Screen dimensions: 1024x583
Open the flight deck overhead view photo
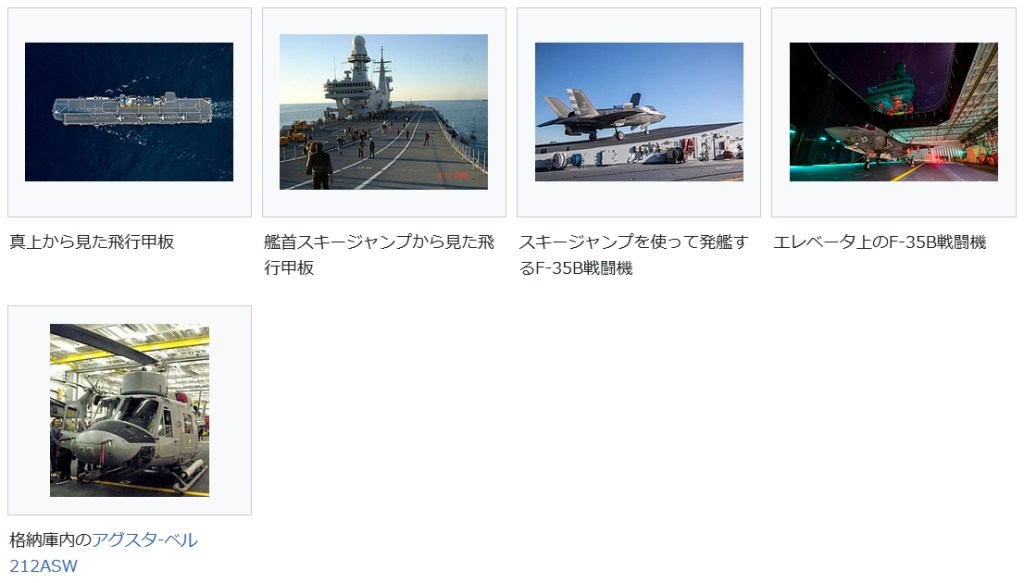click(x=129, y=112)
